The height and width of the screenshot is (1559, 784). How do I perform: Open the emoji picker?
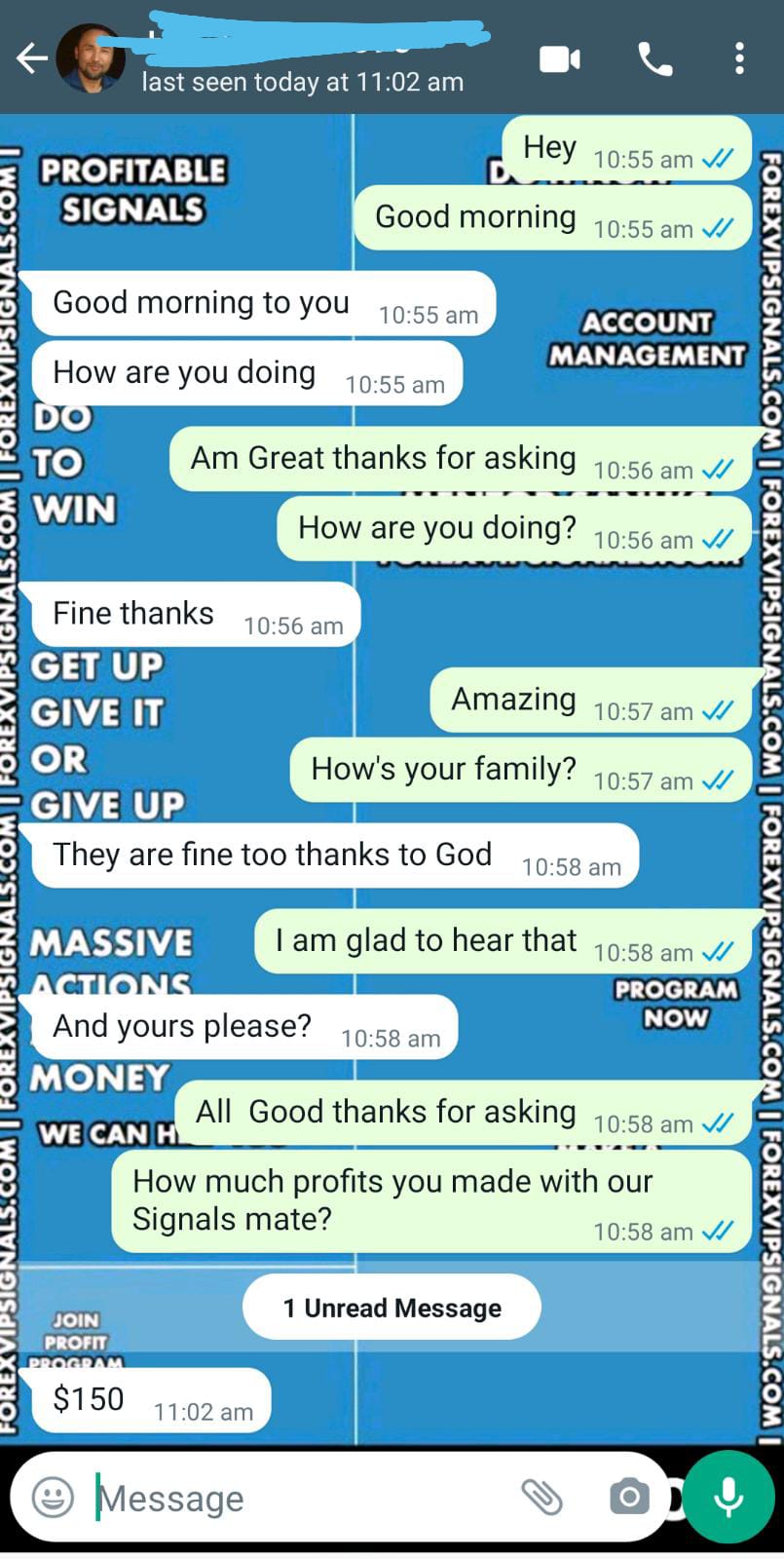pos(53,1498)
